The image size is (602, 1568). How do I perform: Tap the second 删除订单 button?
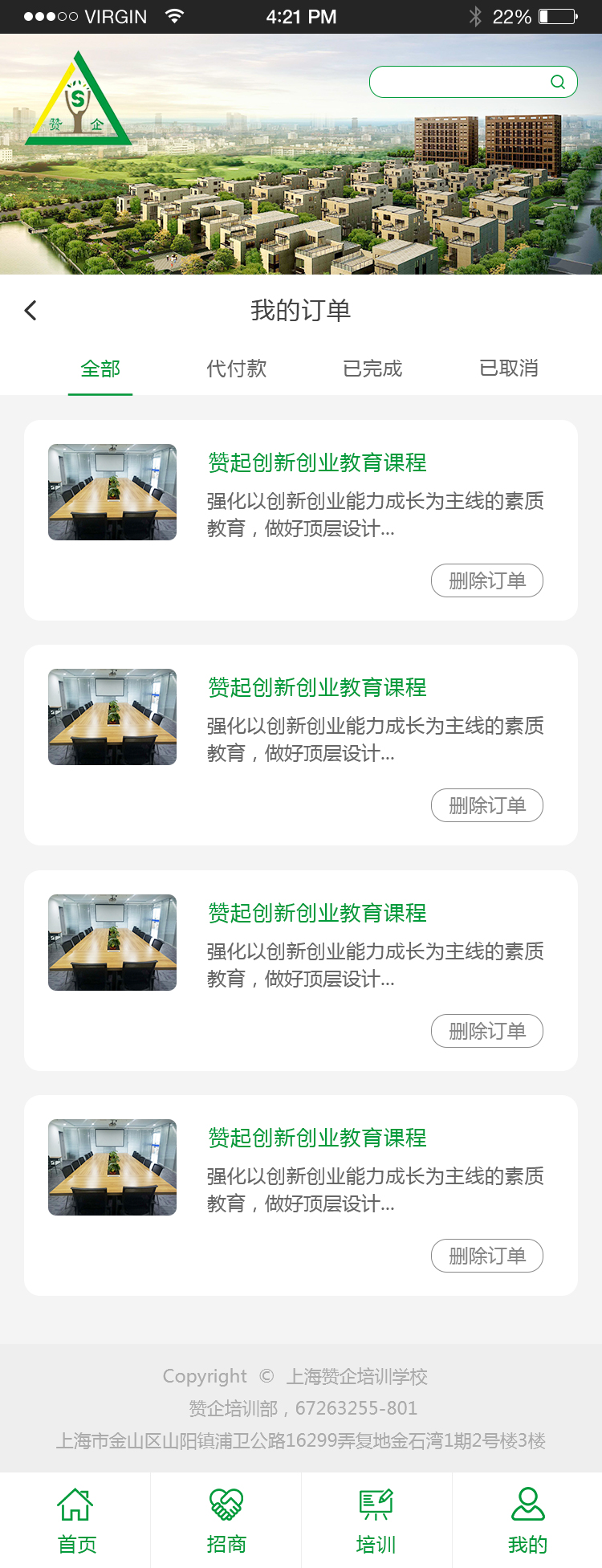(x=487, y=804)
